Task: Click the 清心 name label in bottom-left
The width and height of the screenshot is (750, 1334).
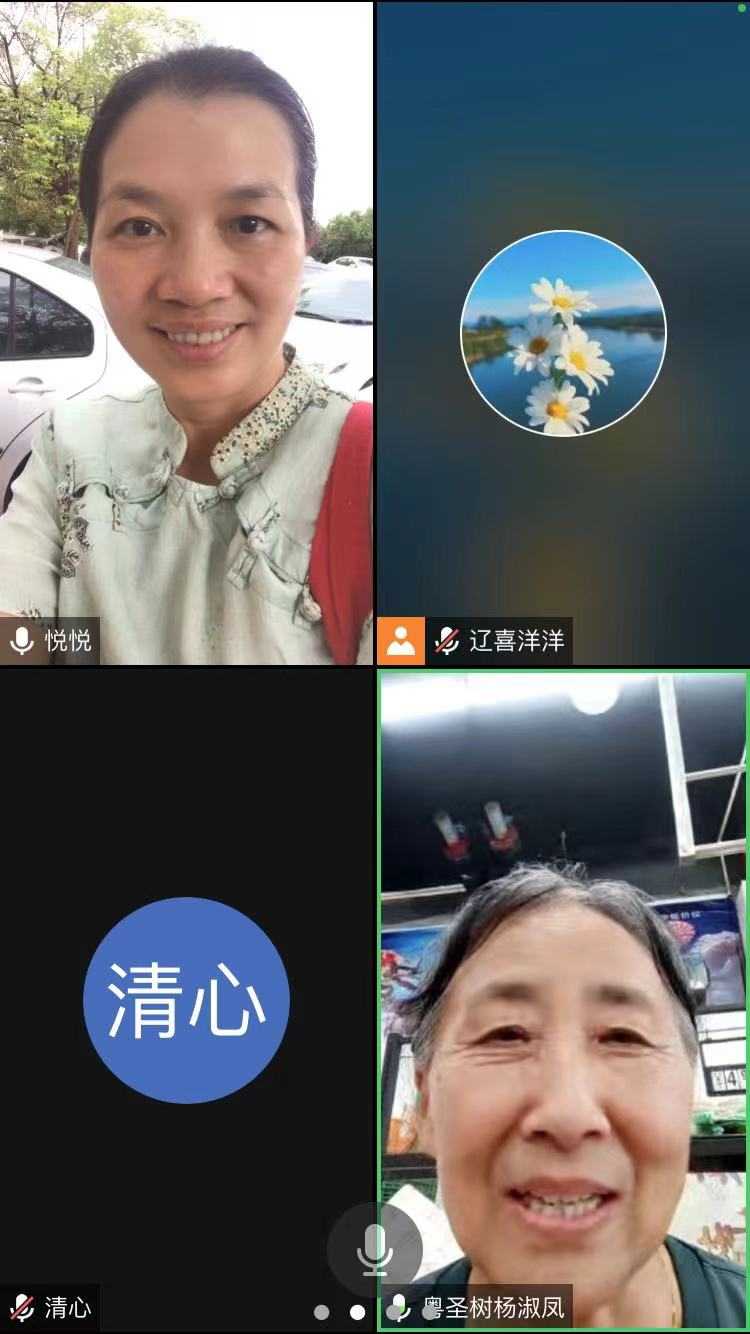Action: [67, 1306]
